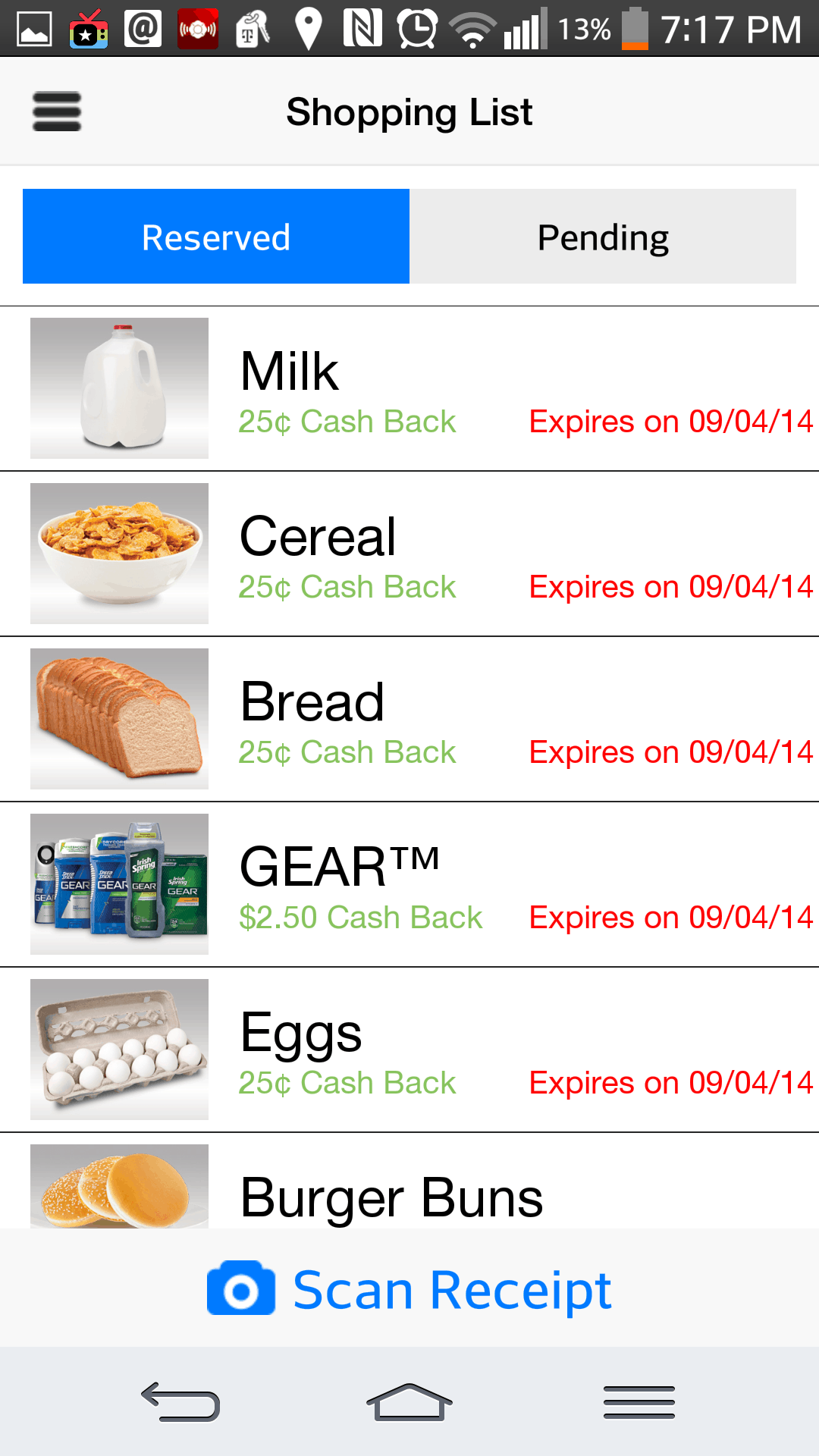Switch to the Pending tab
The width and height of the screenshot is (819, 1456).
coord(603,236)
